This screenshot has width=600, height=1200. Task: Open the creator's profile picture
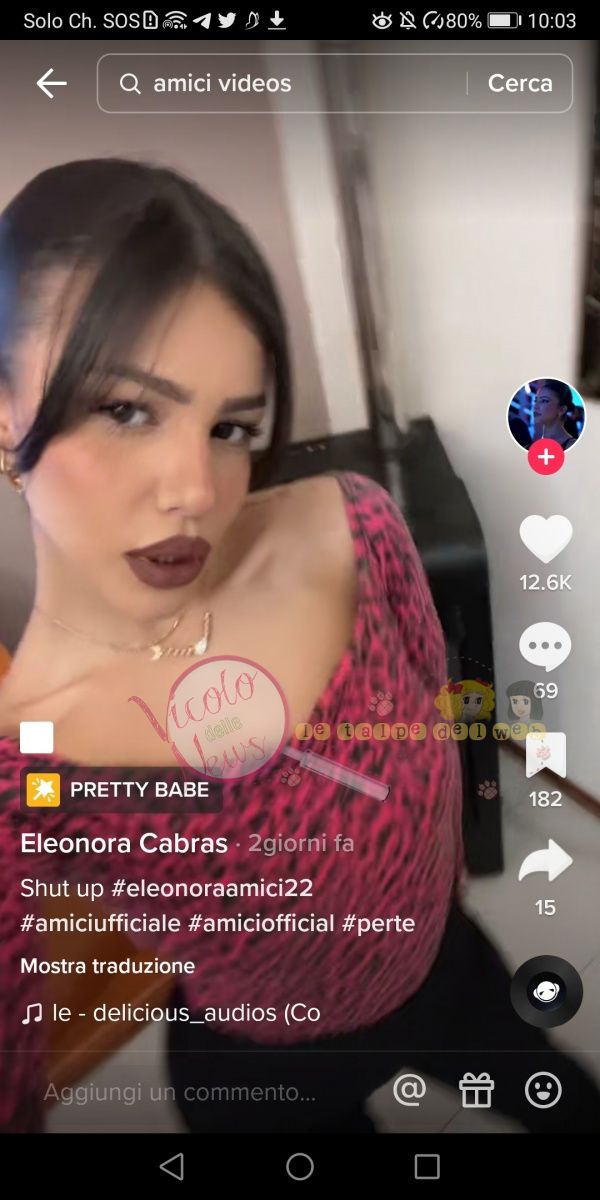545,415
